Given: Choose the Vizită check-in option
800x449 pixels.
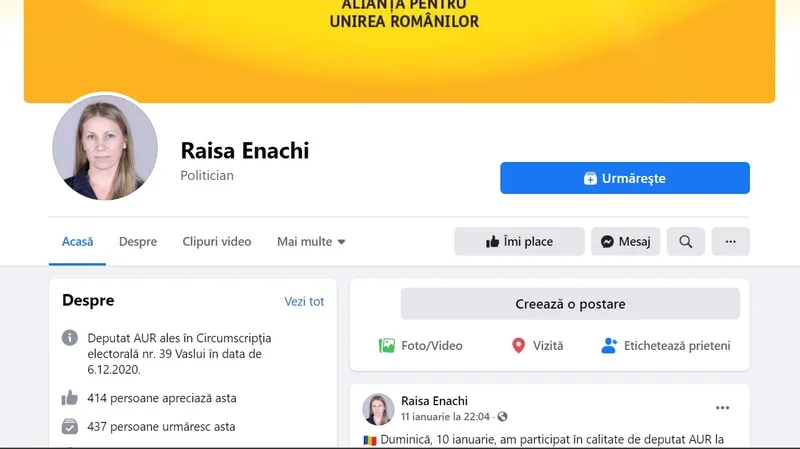Looking at the screenshot, I should pos(537,346).
